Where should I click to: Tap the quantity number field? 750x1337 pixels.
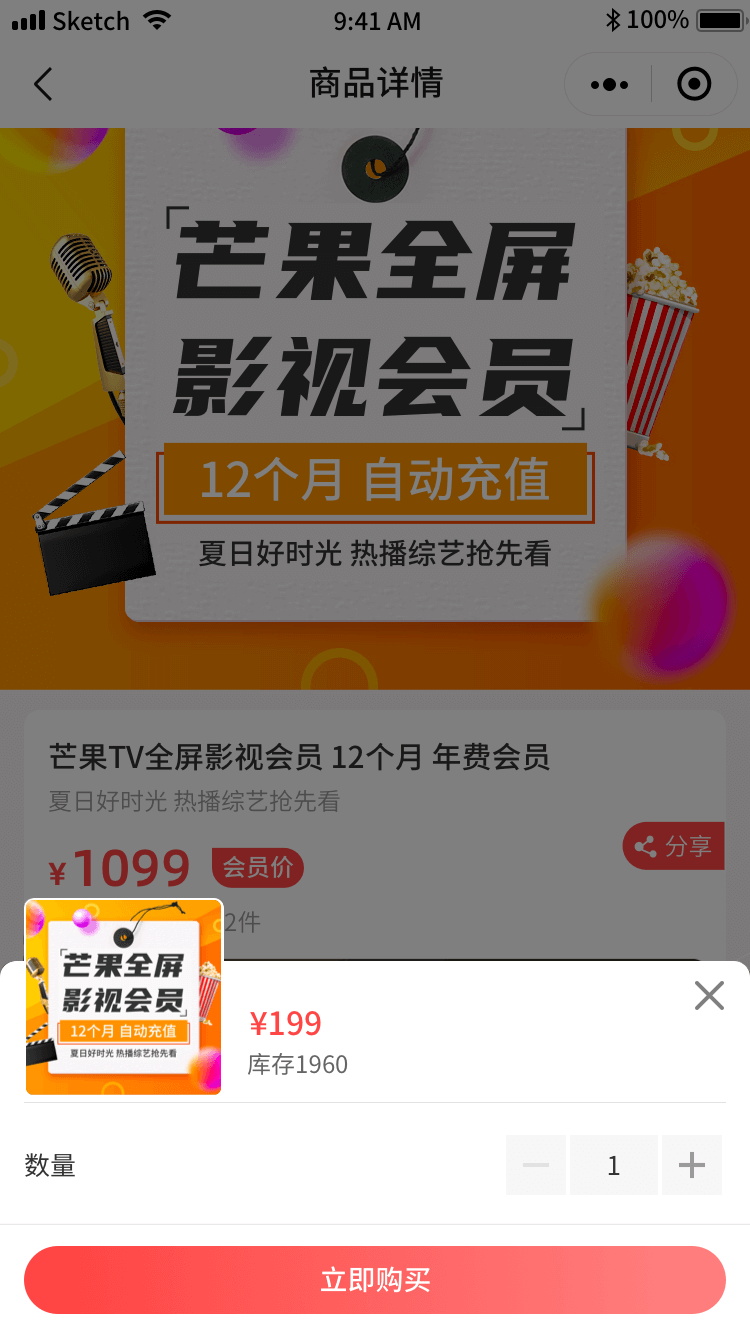[614, 1165]
